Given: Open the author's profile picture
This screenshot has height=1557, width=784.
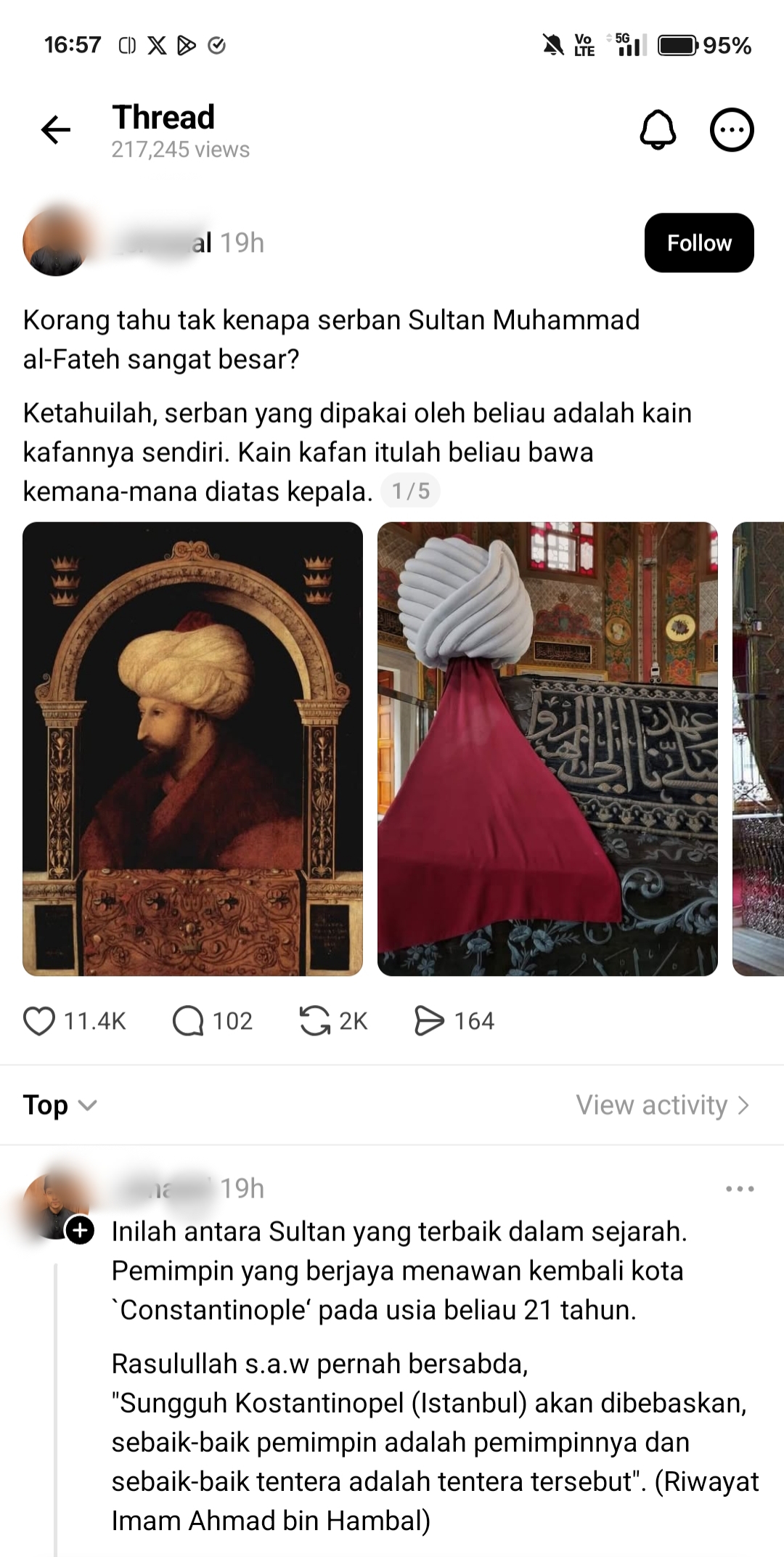Looking at the screenshot, I should (x=55, y=243).
